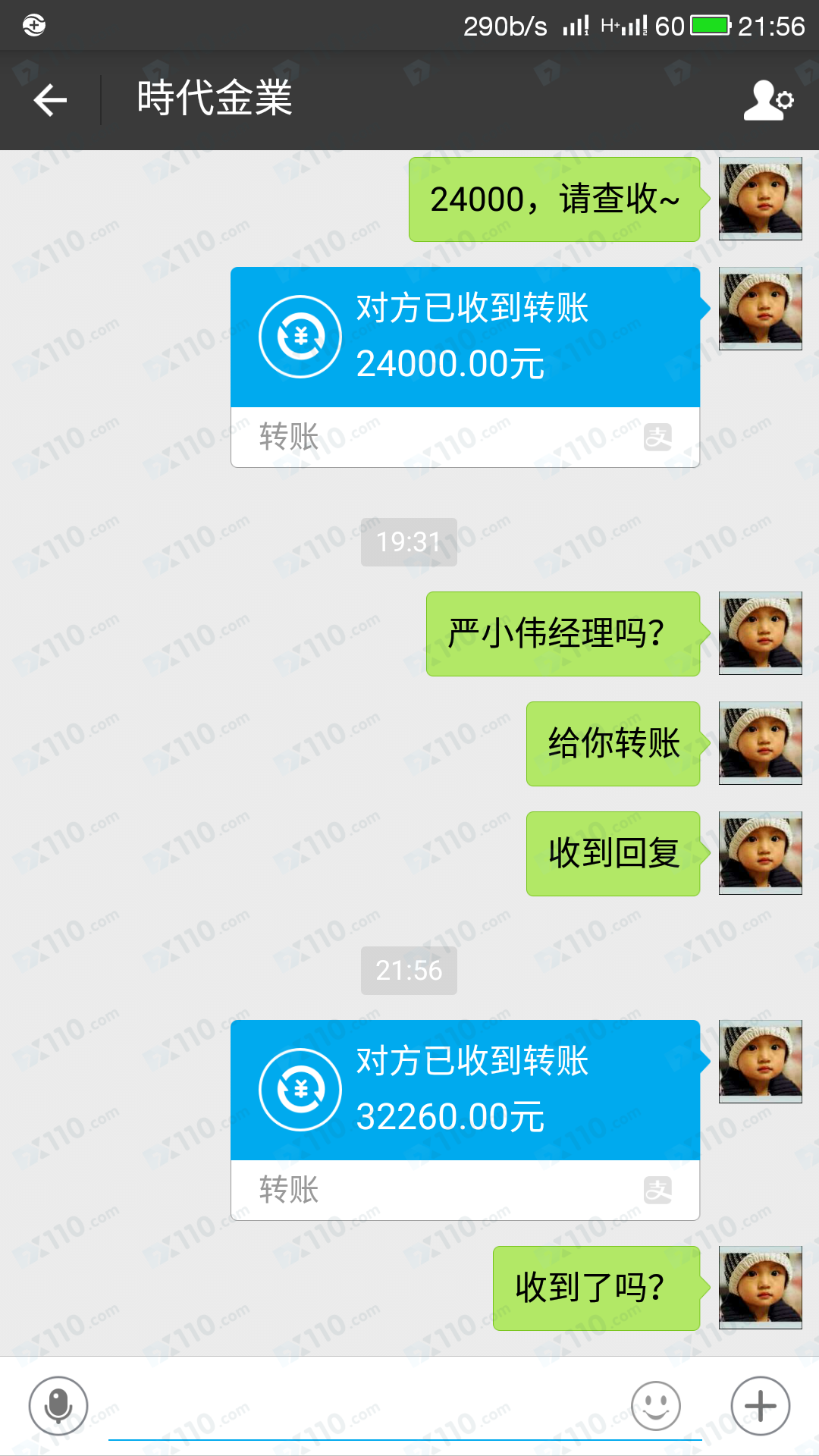
Task: Go back from the 時代金業 chat
Action: click(50, 100)
